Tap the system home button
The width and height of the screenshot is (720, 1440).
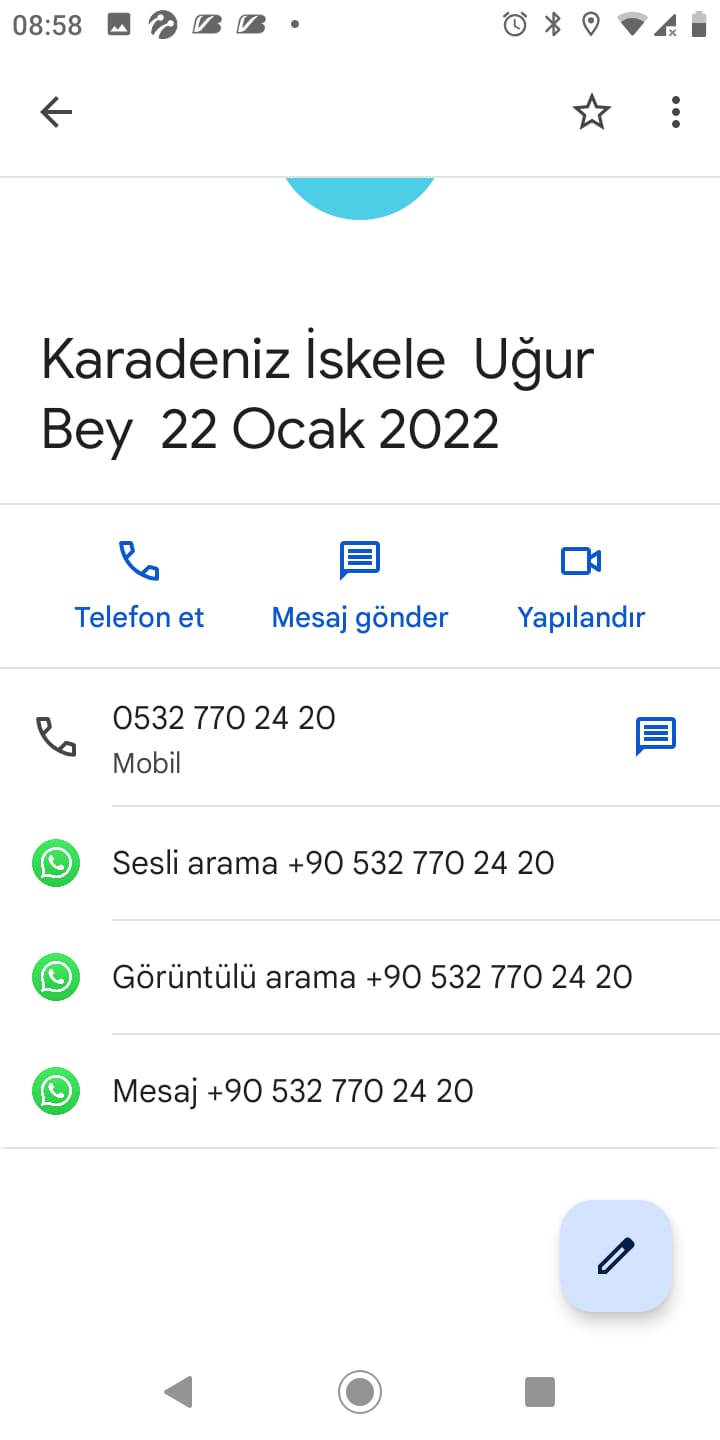tap(360, 1391)
